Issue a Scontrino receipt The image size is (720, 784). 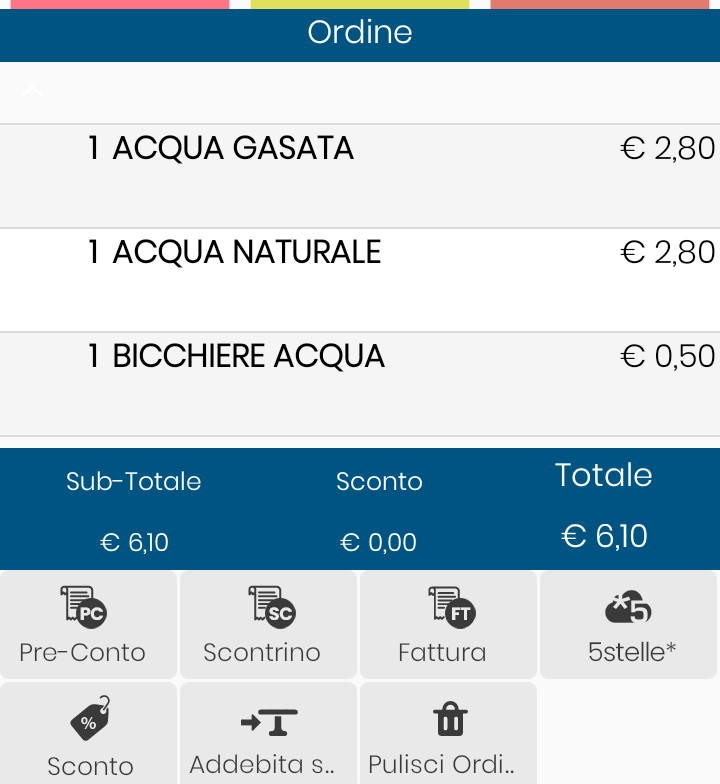pyautogui.click(x=268, y=625)
